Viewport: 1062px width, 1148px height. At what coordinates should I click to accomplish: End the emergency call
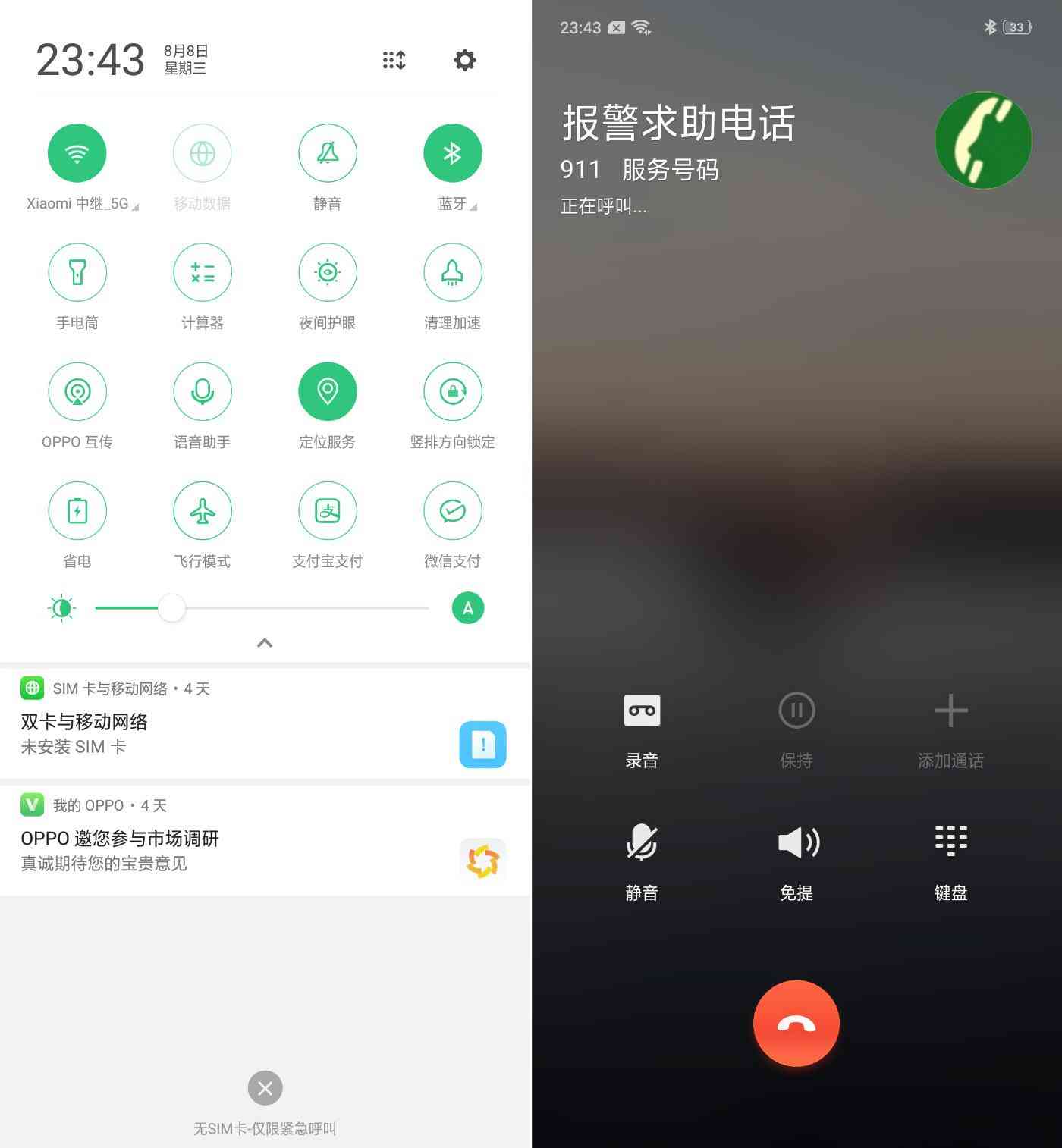796,1024
